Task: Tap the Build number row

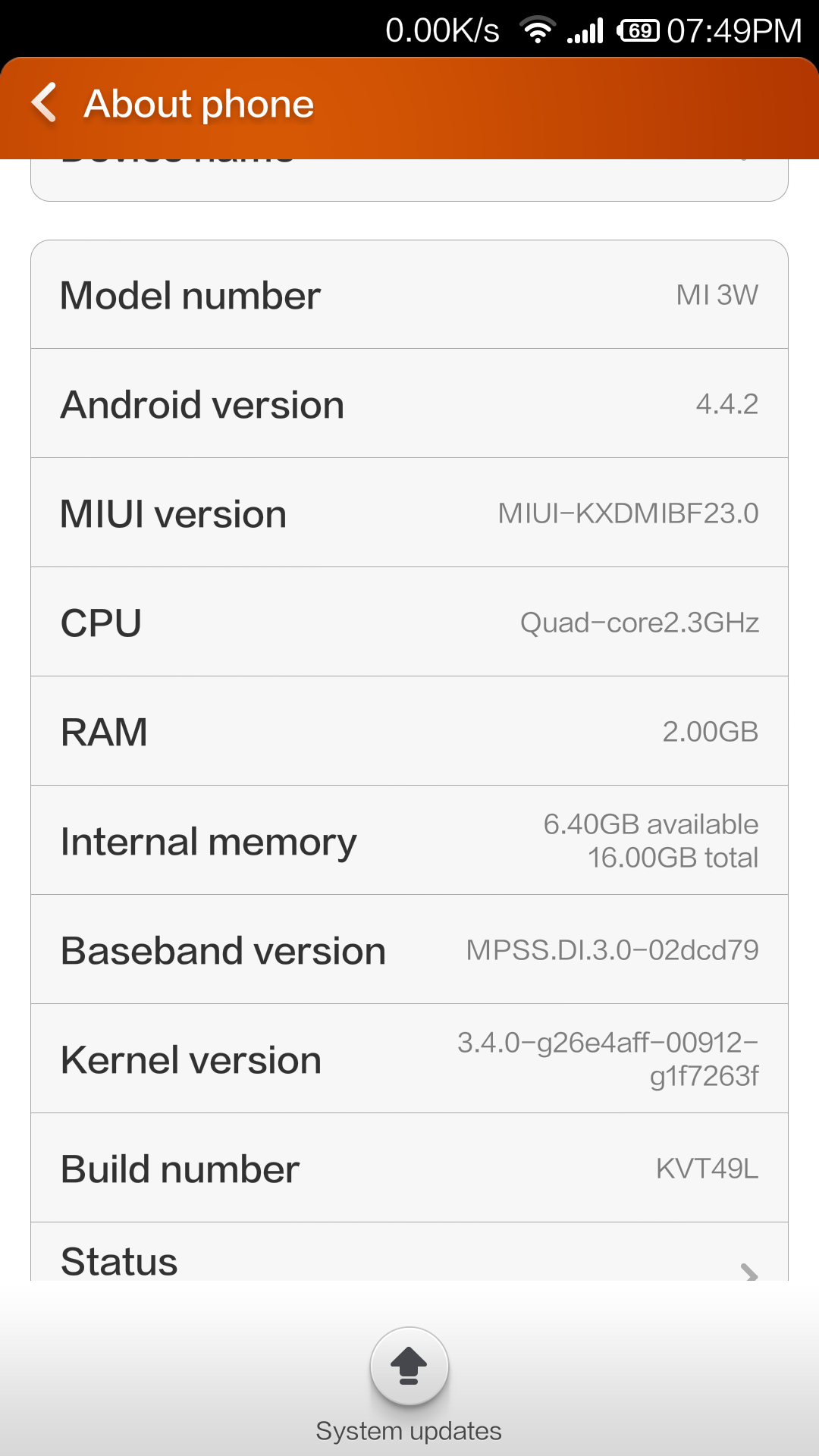Action: pos(409,1168)
